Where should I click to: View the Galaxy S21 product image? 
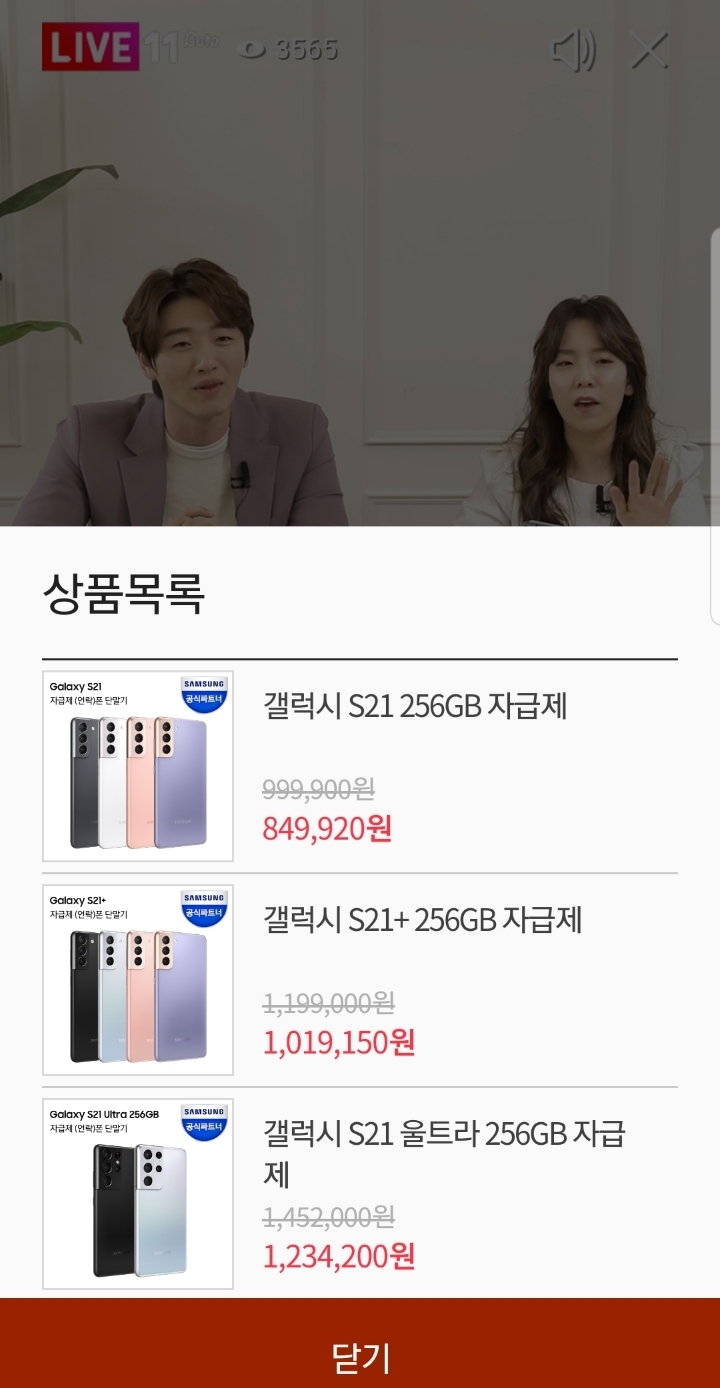(138, 766)
